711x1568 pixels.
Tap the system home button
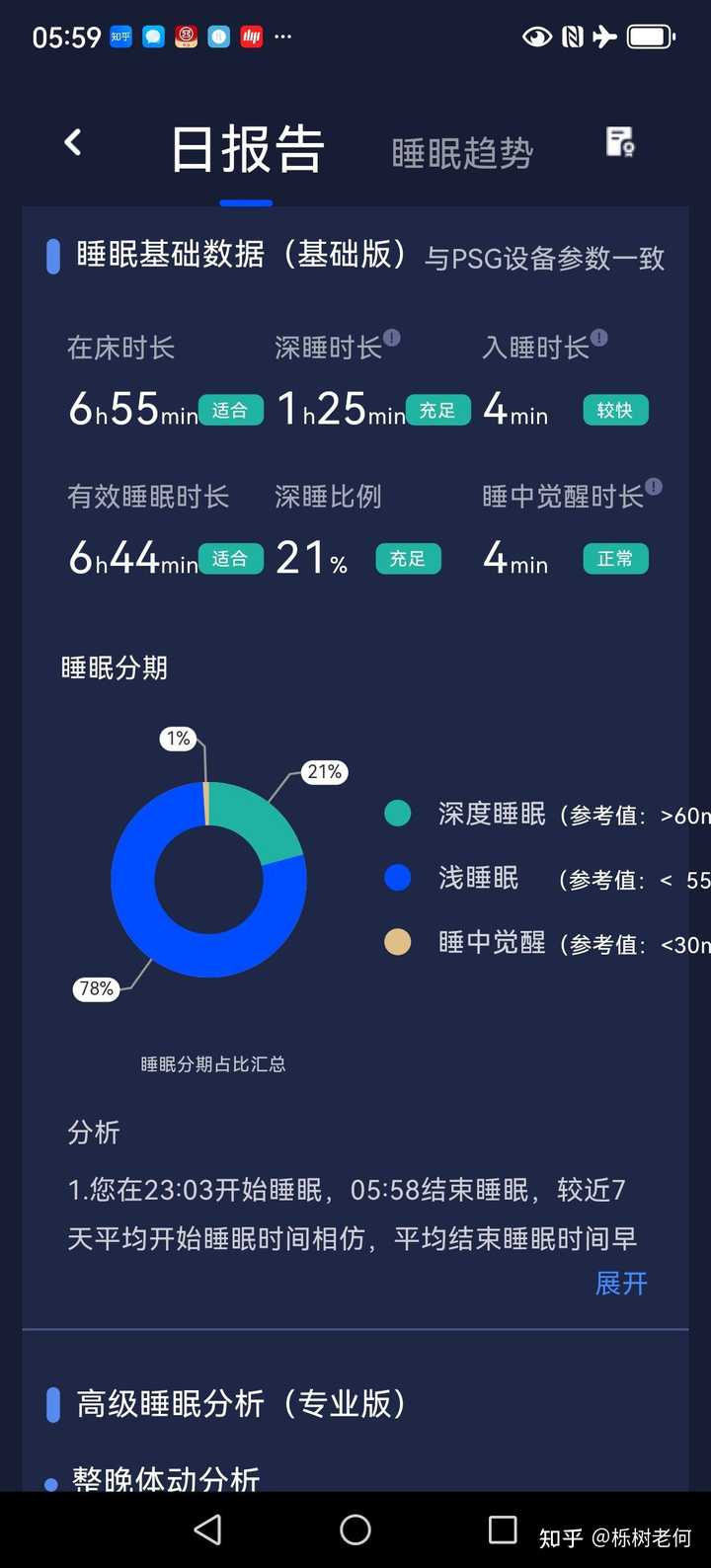point(355,1529)
